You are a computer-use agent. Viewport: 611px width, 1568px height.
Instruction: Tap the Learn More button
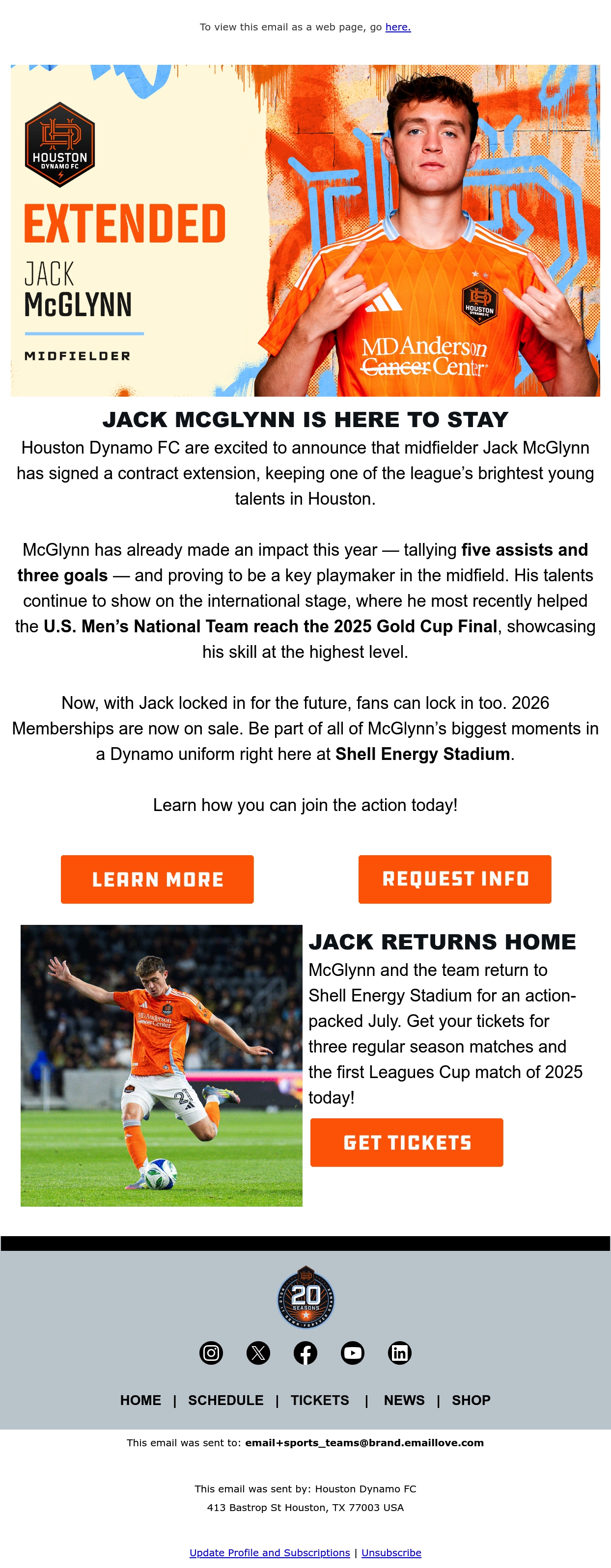[x=157, y=879]
